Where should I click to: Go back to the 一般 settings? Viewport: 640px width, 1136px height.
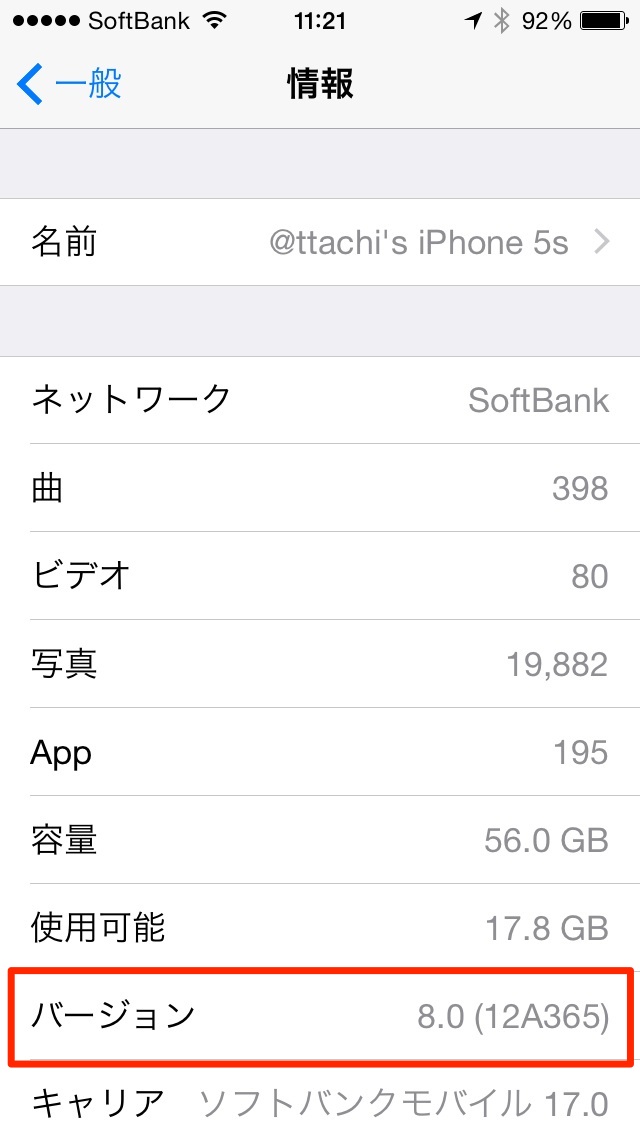pyautogui.click(x=68, y=85)
